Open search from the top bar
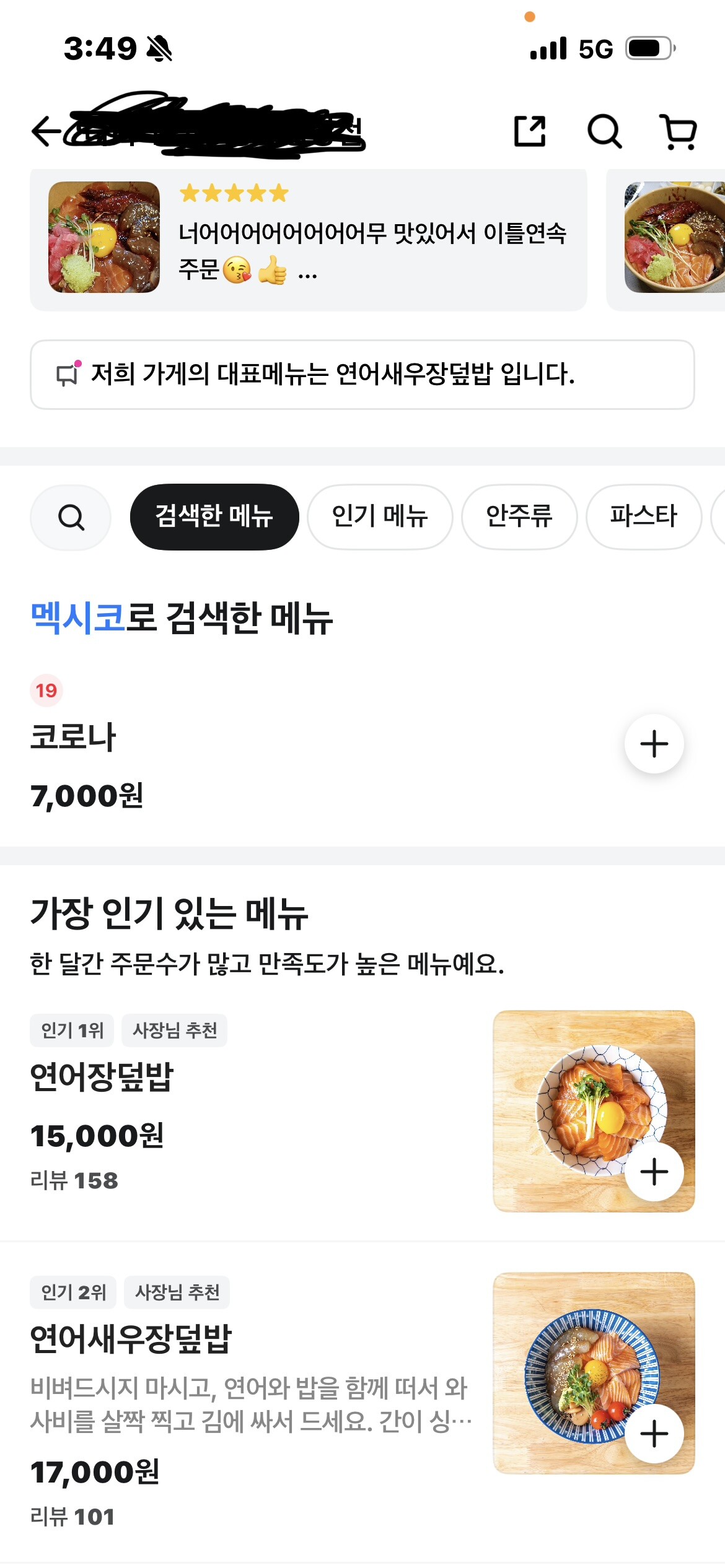 pyautogui.click(x=604, y=131)
